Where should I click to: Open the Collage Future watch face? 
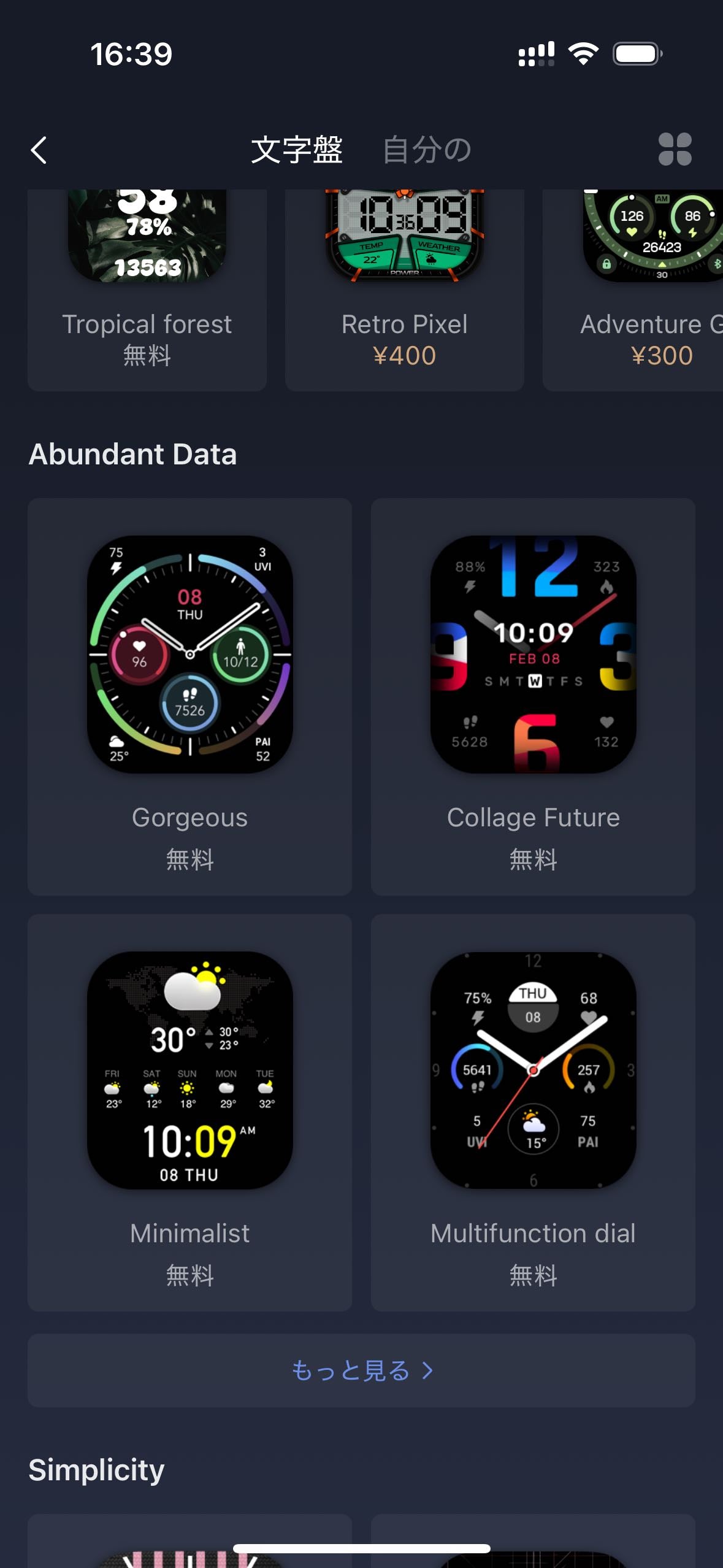533,696
